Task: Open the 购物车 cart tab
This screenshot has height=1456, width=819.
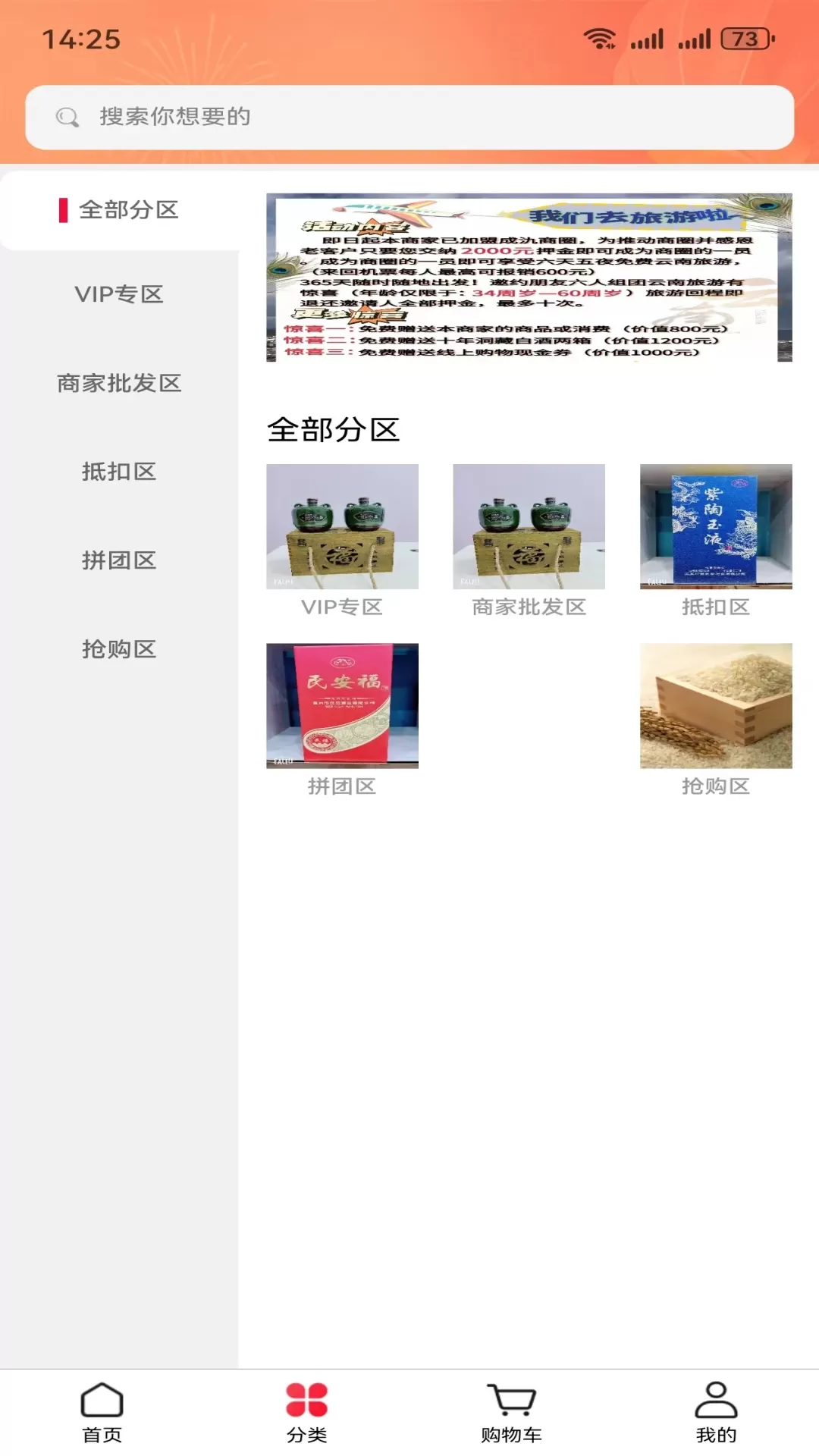Action: (511, 1412)
